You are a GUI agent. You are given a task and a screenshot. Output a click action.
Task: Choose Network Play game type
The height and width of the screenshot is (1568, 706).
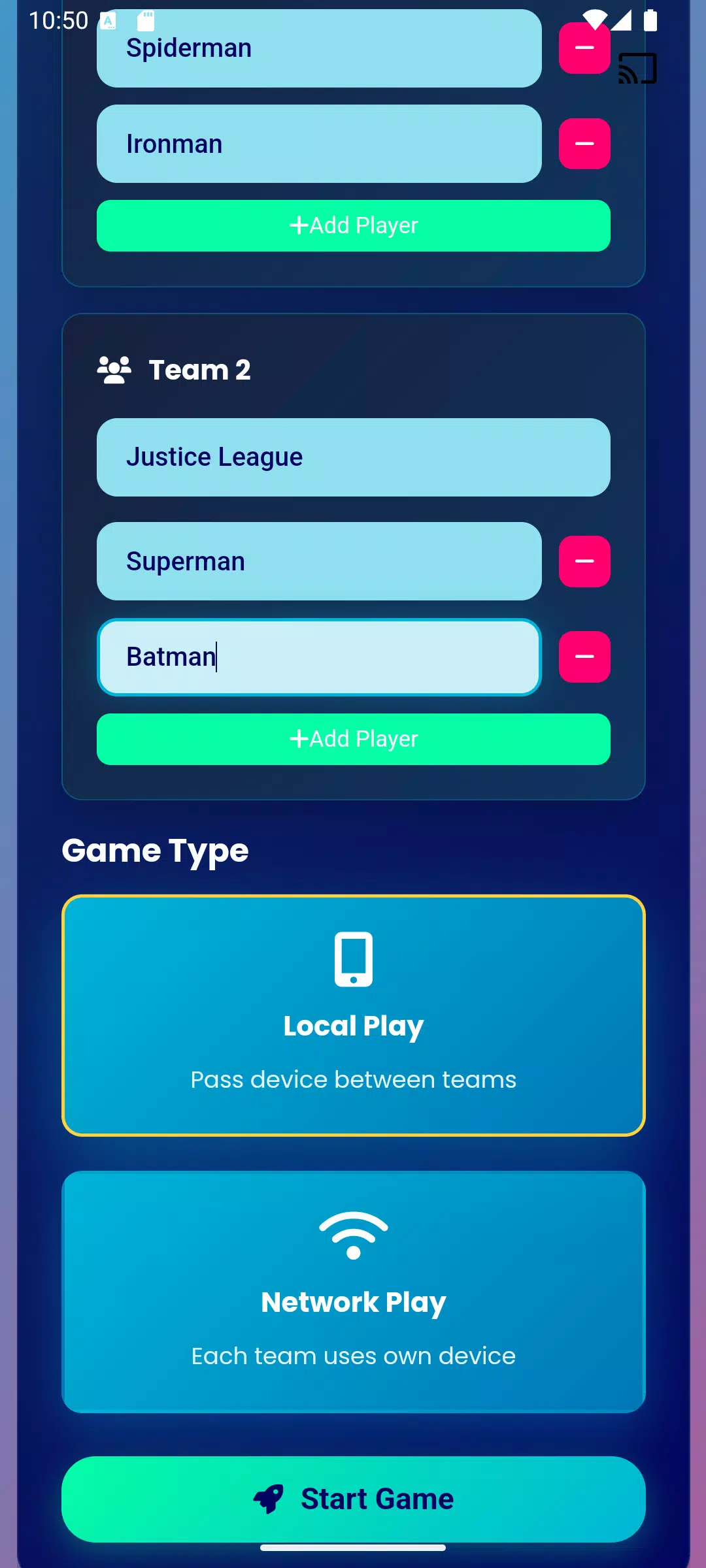coord(353,1292)
